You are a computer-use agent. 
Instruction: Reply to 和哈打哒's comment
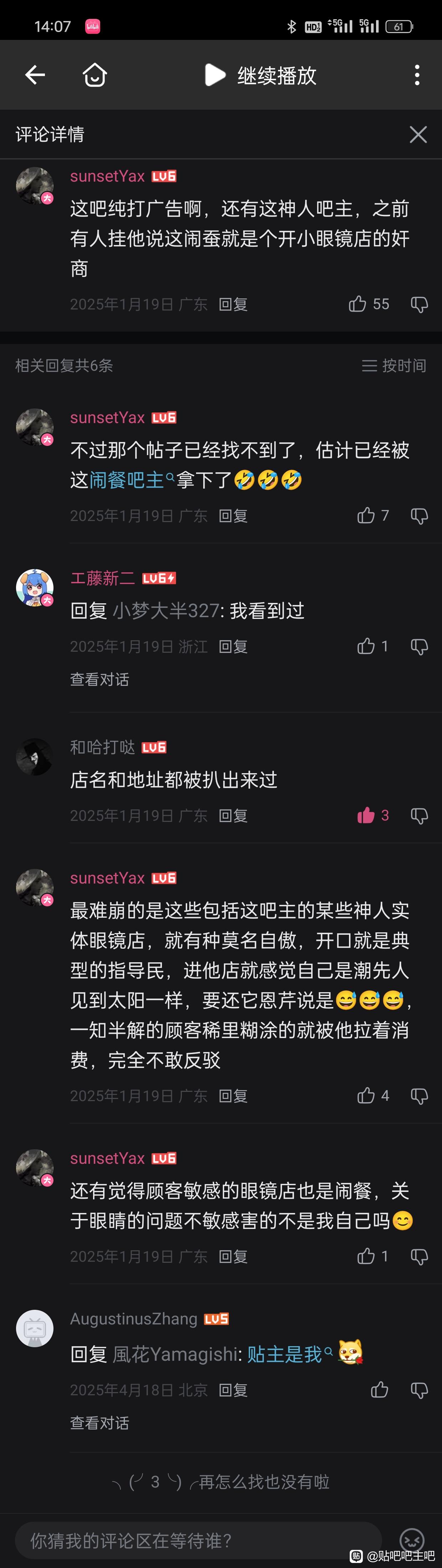click(233, 816)
